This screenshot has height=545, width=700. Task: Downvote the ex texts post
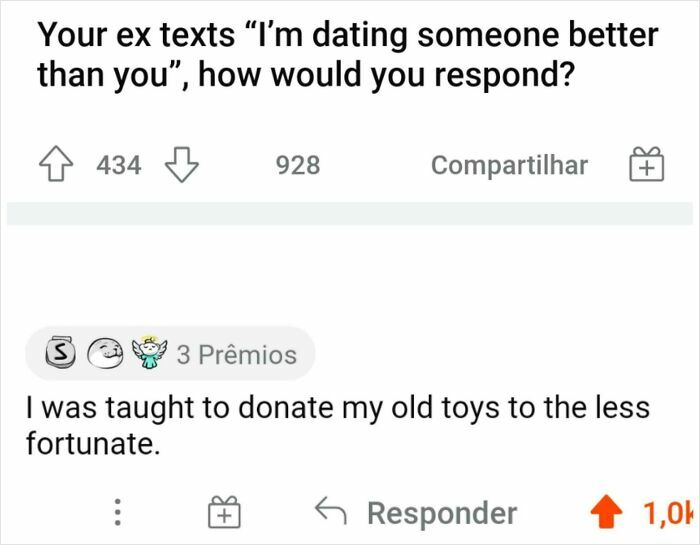(181, 165)
